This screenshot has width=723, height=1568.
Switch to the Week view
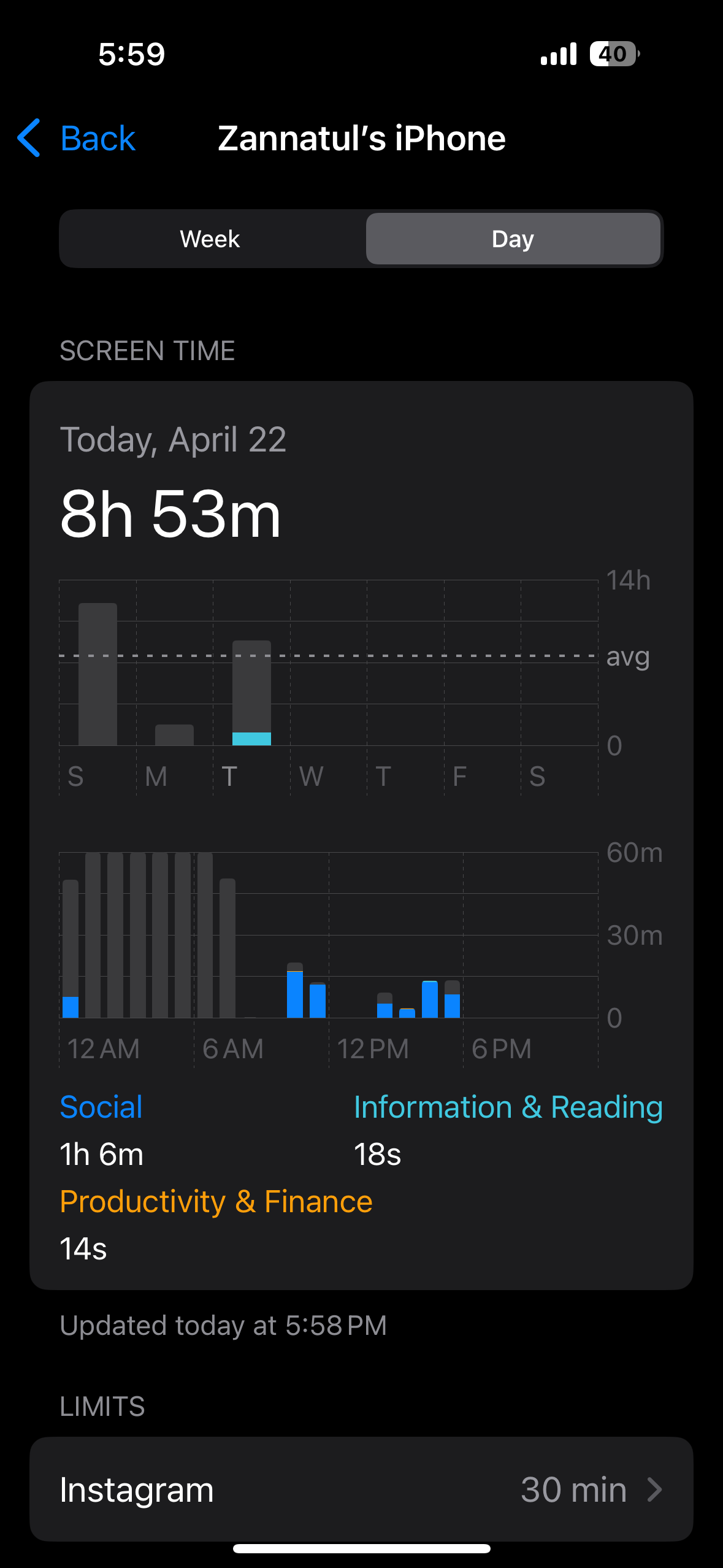point(210,239)
